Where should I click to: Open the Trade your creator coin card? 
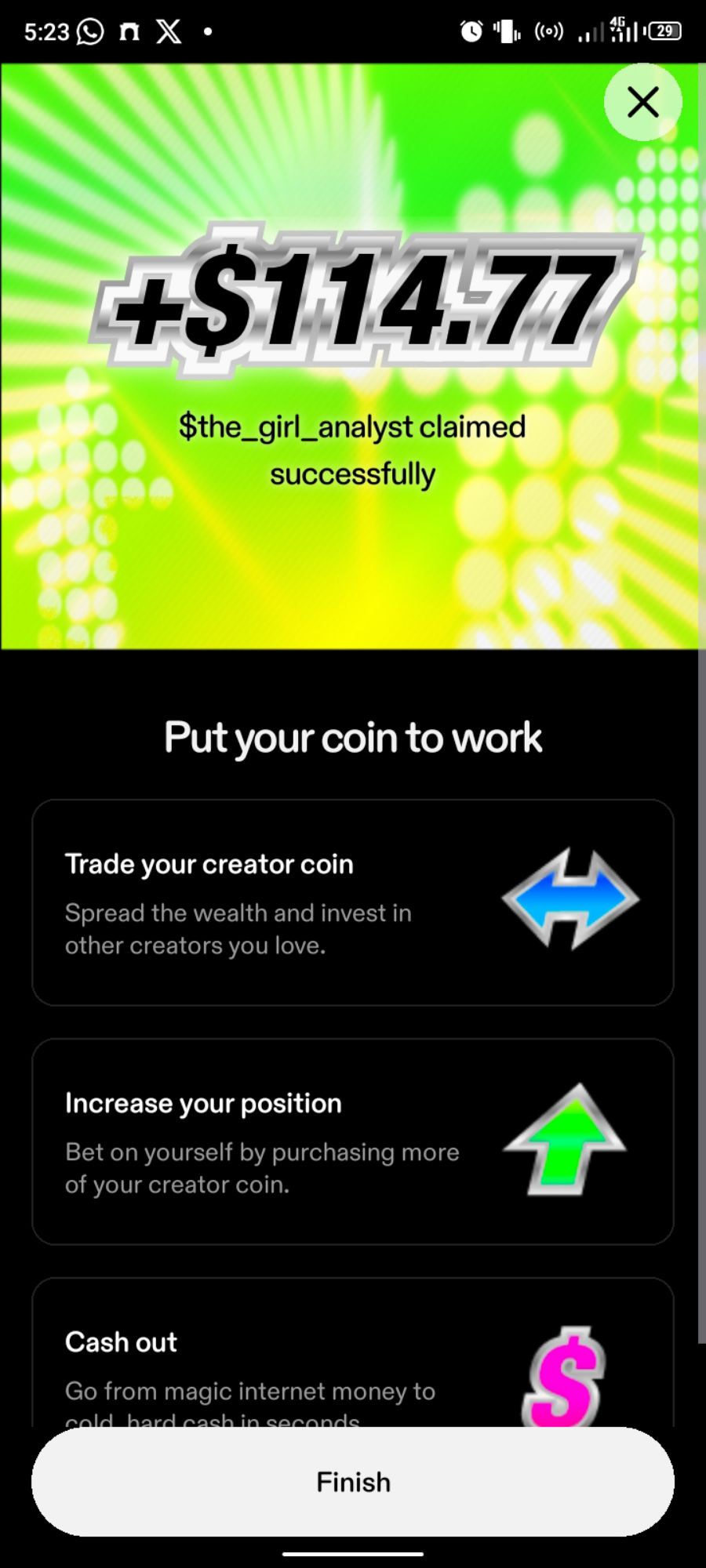[x=352, y=902]
